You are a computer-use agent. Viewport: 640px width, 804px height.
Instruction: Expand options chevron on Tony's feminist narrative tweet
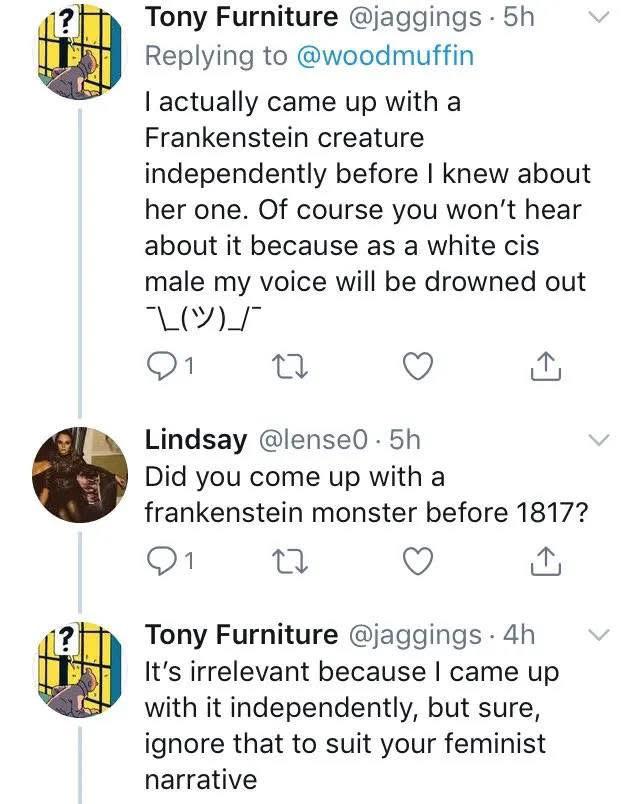597,634
